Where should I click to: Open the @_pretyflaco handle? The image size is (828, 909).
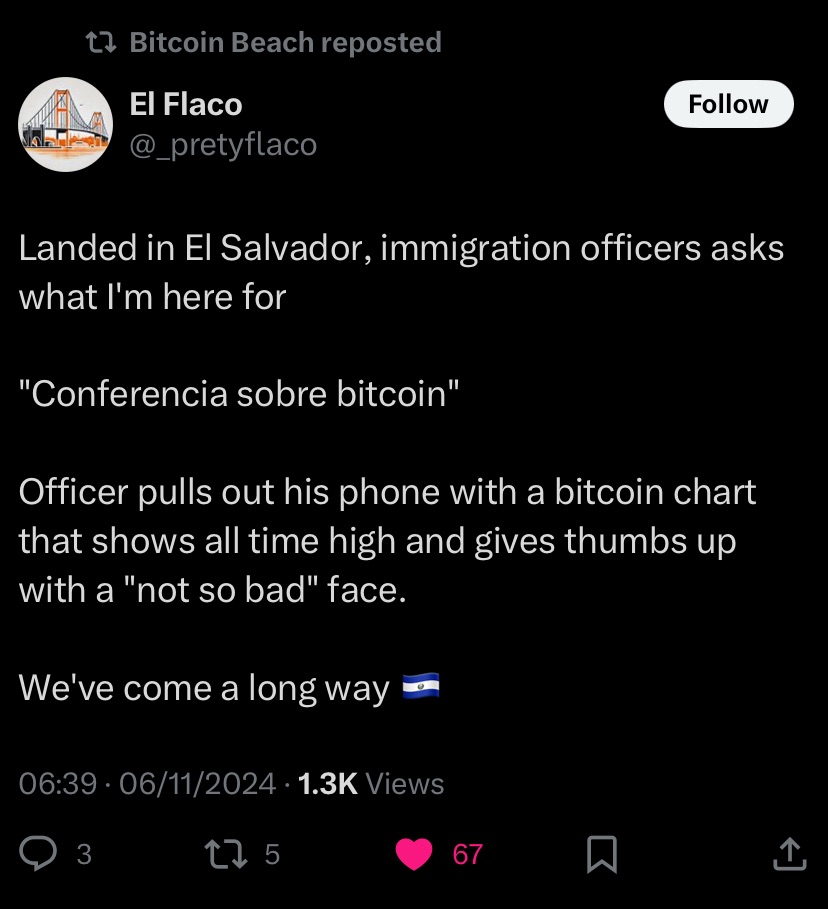[x=223, y=145]
